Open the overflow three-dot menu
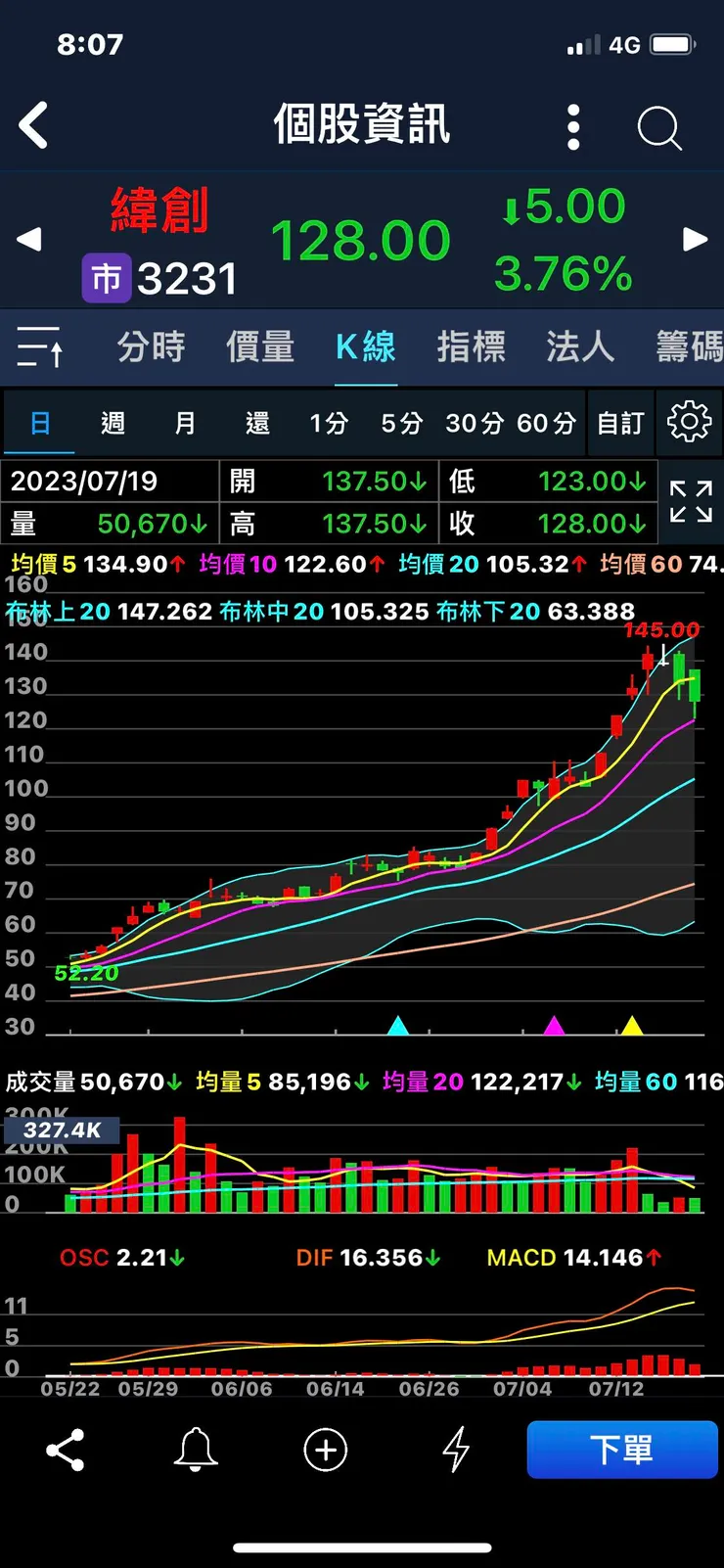Image resolution: width=724 pixels, height=1568 pixels. click(x=572, y=126)
